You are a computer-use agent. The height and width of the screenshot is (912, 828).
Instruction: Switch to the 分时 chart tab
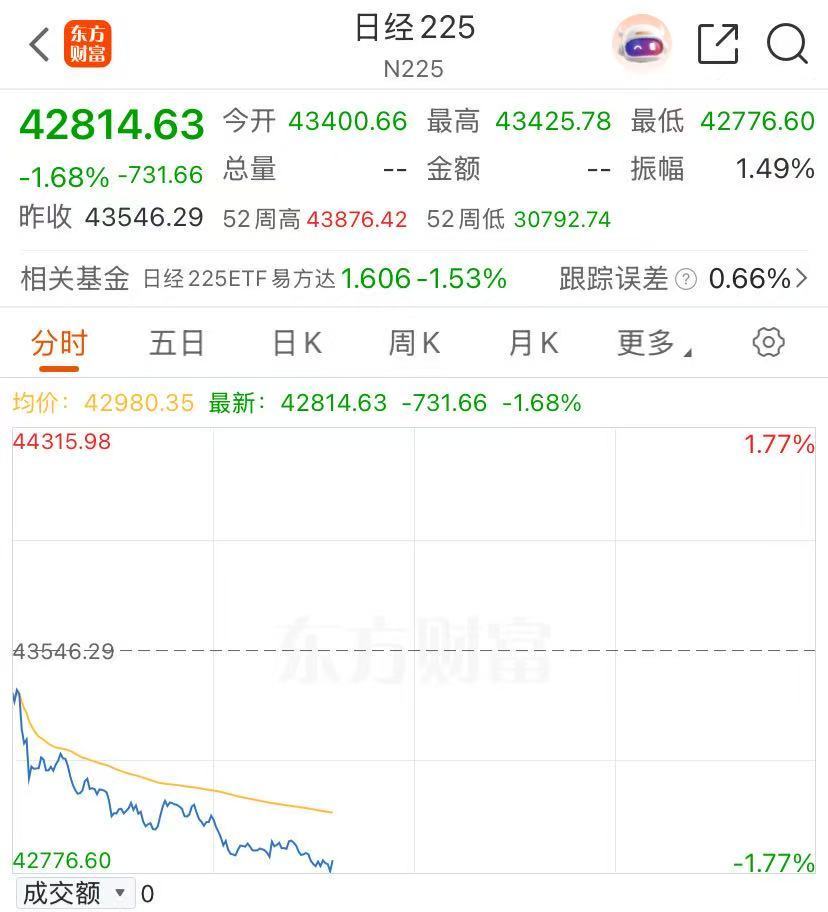coord(59,343)
